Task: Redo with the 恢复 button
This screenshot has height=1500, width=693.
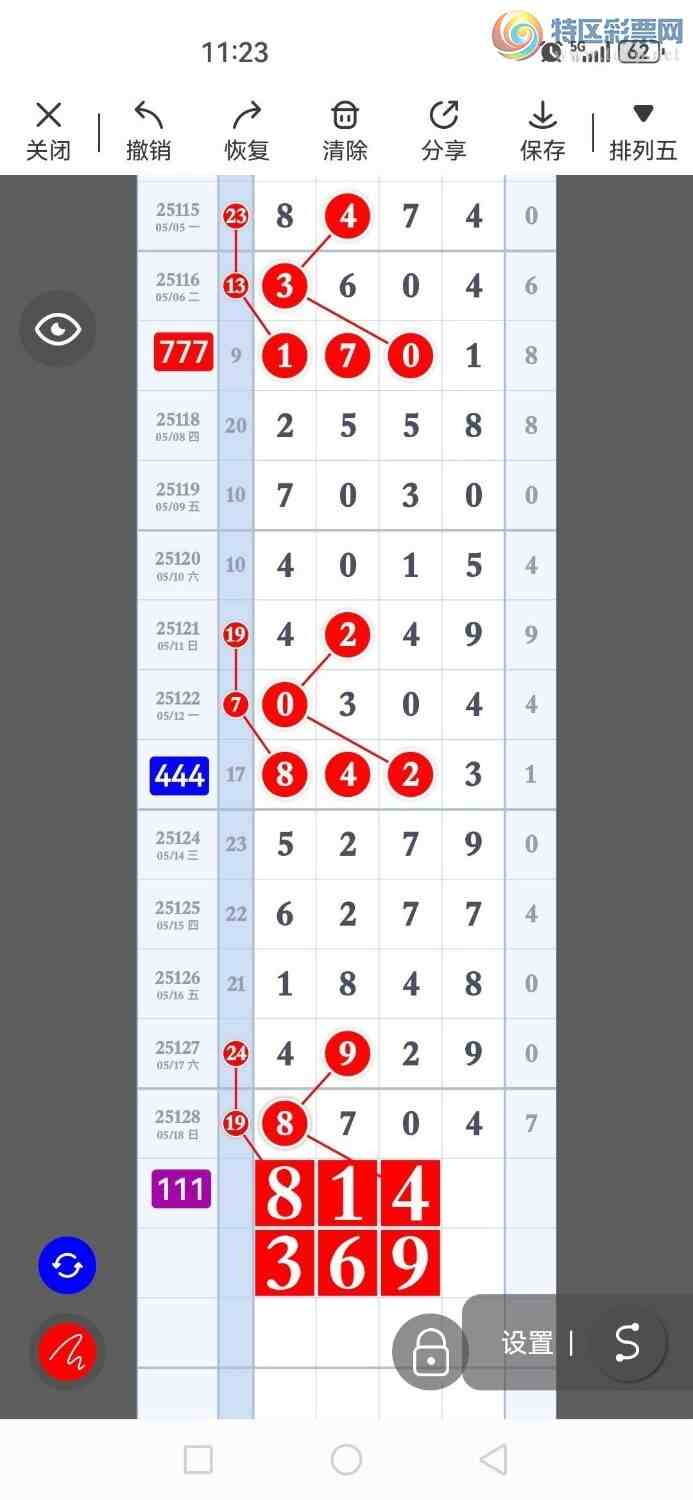Action: pos(247,131)
